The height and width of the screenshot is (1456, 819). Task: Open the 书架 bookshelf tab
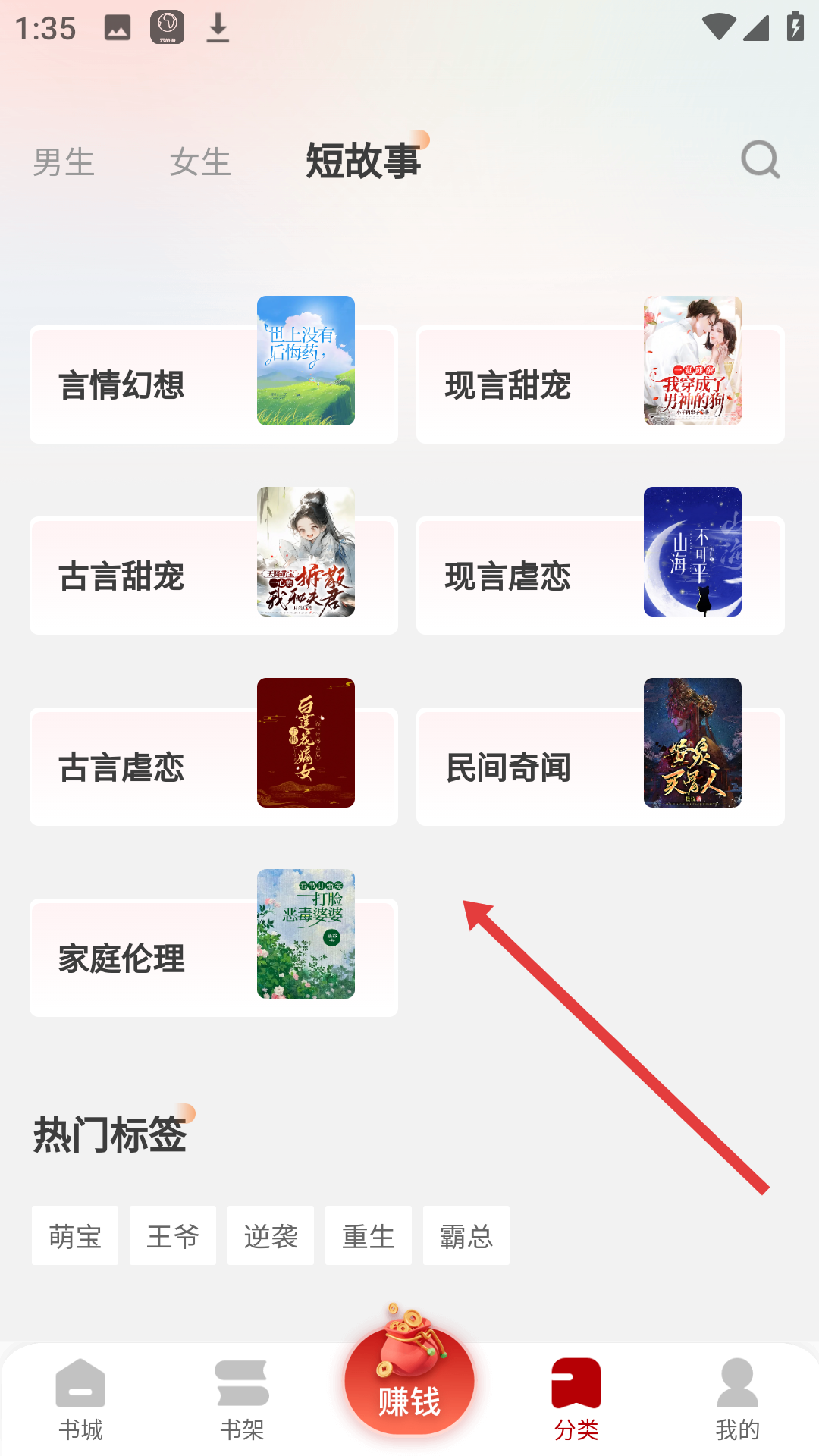coord(242,1400)
